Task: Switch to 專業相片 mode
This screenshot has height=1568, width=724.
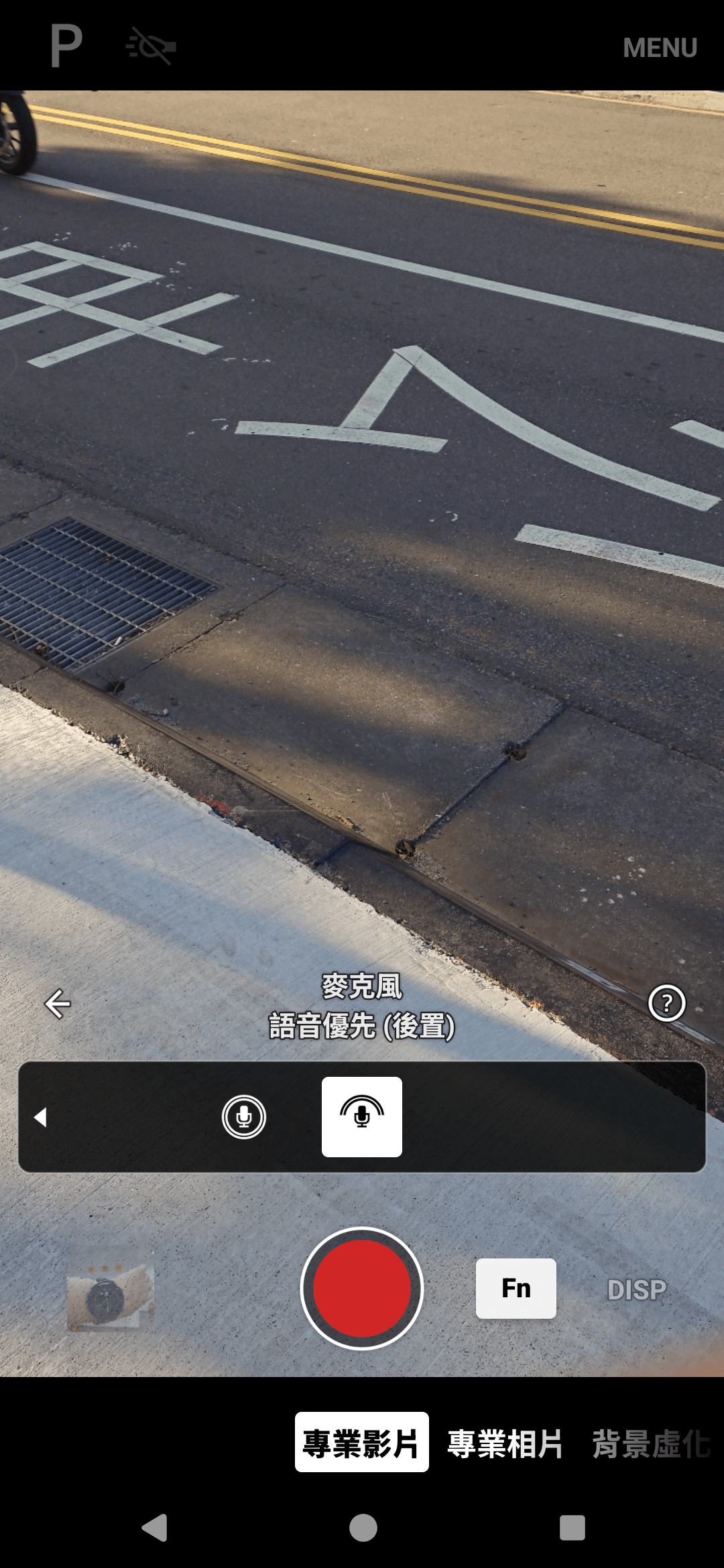Action: pyautogui.click(x=505, y=1444)
